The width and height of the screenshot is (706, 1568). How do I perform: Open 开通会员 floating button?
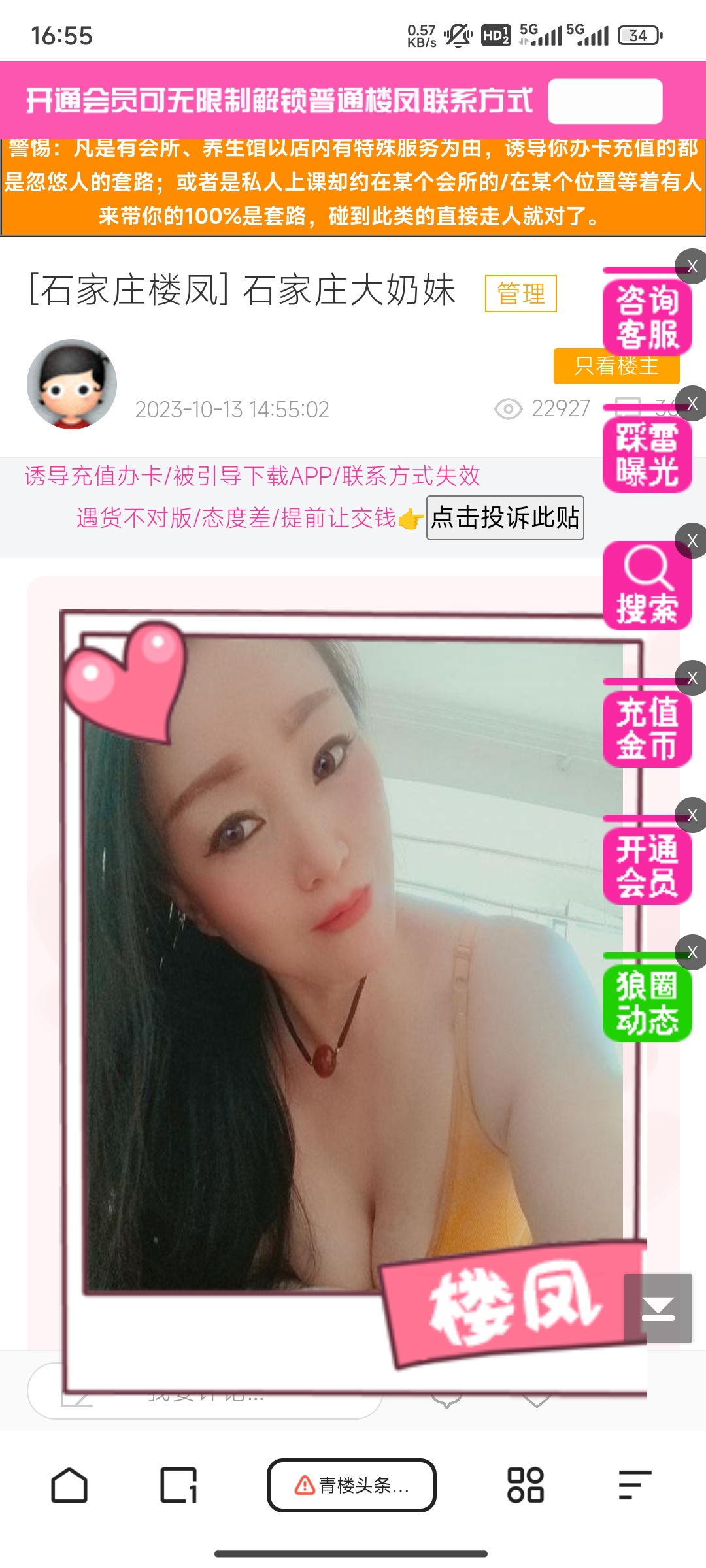tap(646, 866)
